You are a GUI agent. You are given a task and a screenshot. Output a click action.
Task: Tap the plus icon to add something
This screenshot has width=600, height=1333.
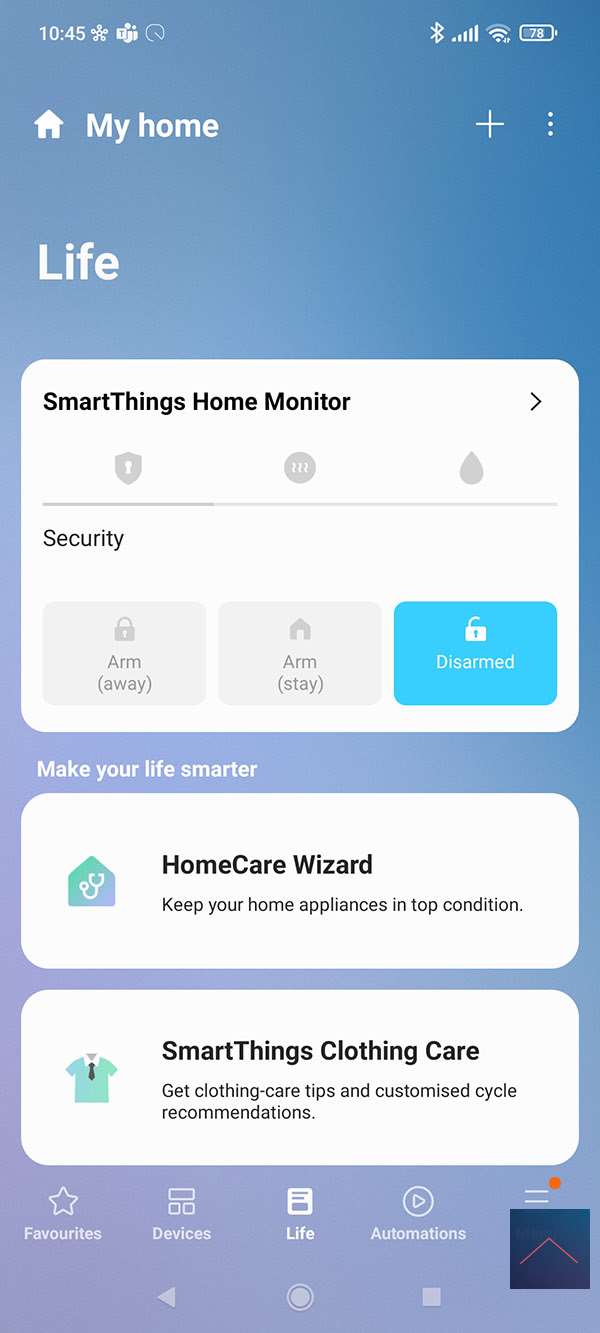pyautogui.click(x=489, y=125)
